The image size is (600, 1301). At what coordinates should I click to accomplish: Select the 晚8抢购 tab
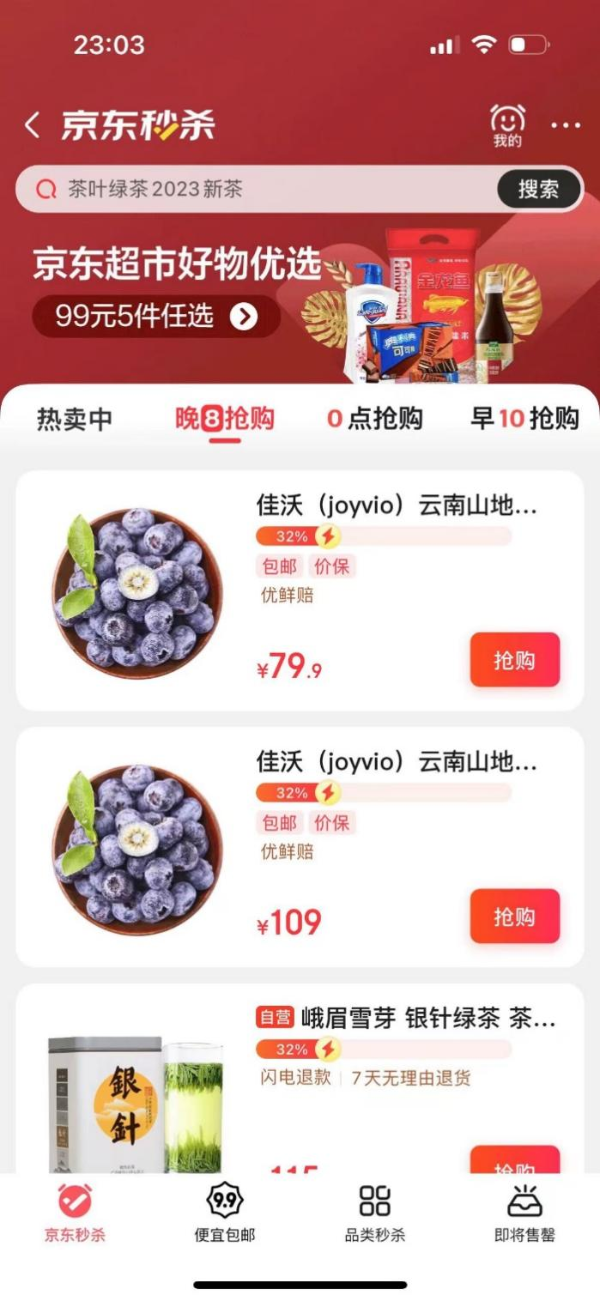tap(224, 419)
